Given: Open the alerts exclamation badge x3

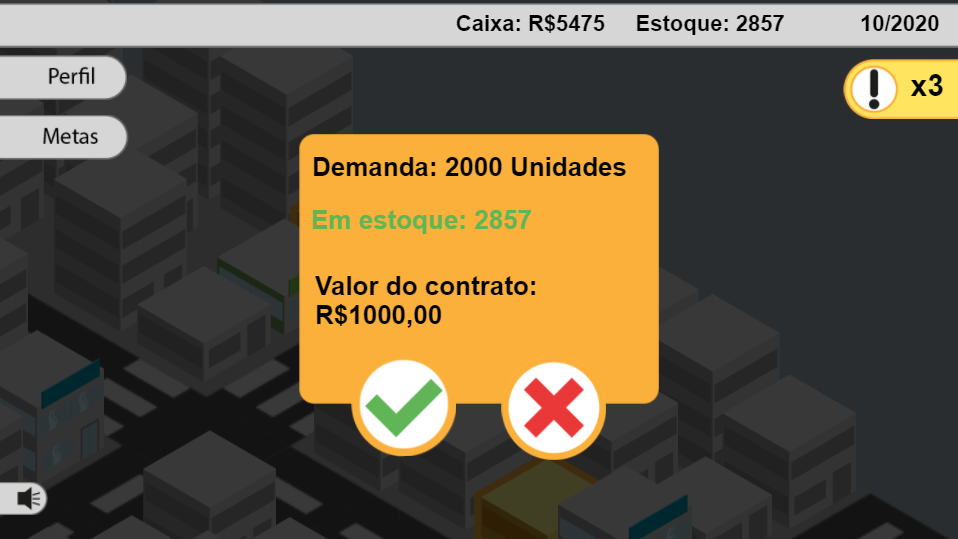Looking at the screenshot, I should pos(900,88).
